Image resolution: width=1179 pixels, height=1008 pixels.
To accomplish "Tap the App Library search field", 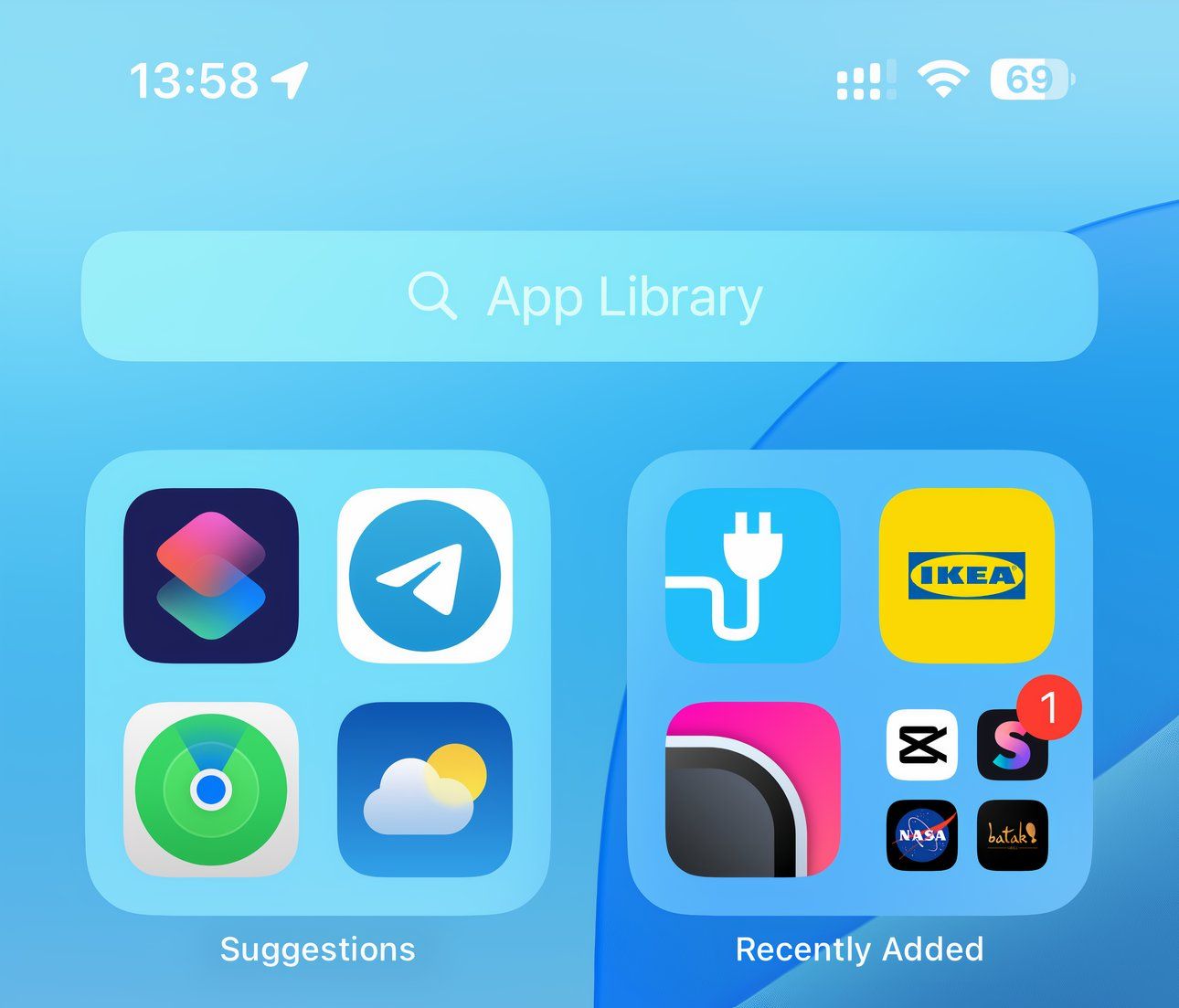I will click(589, 296).
